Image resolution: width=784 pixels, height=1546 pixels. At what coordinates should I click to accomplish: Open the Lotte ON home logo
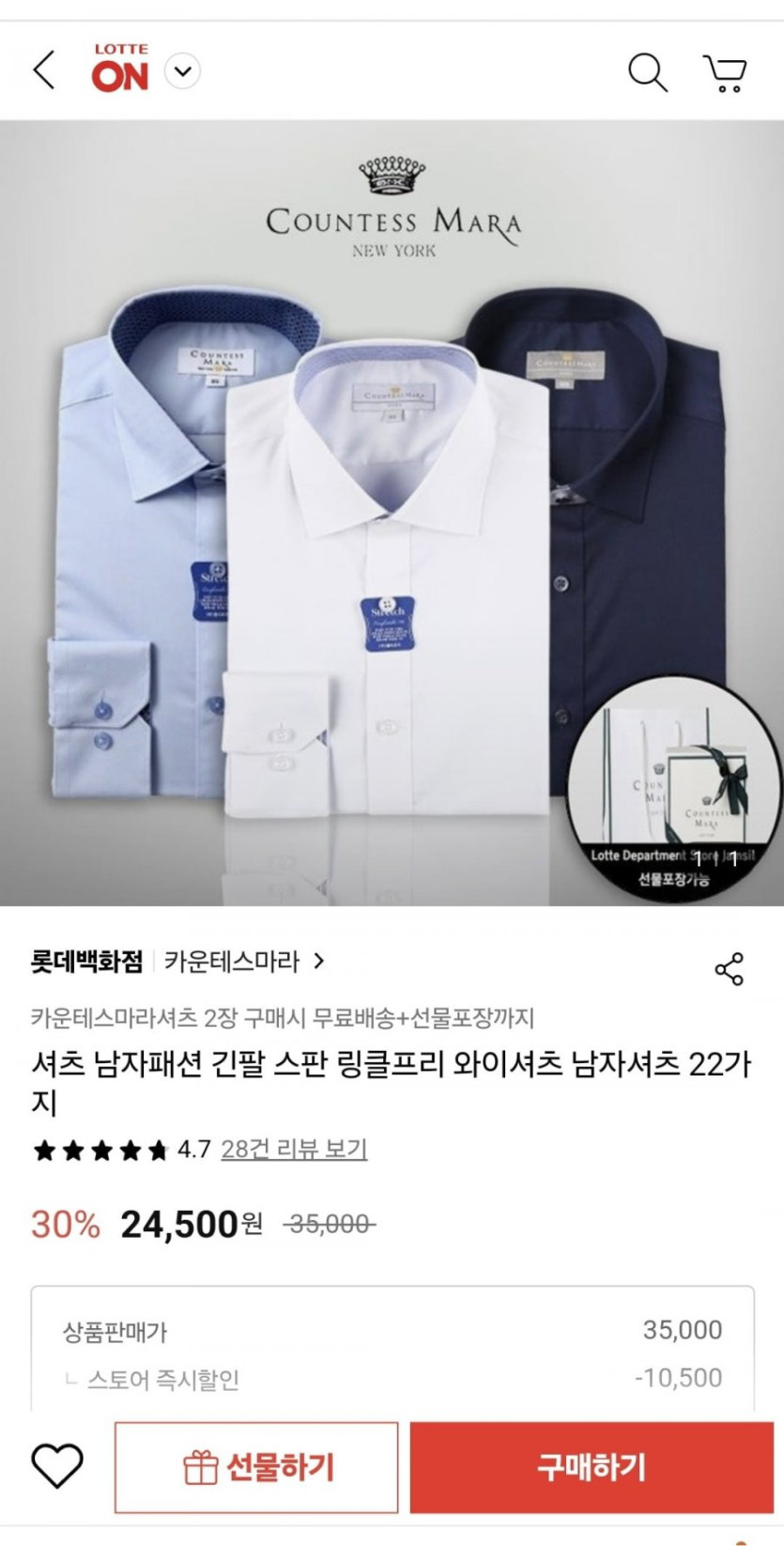120,70
